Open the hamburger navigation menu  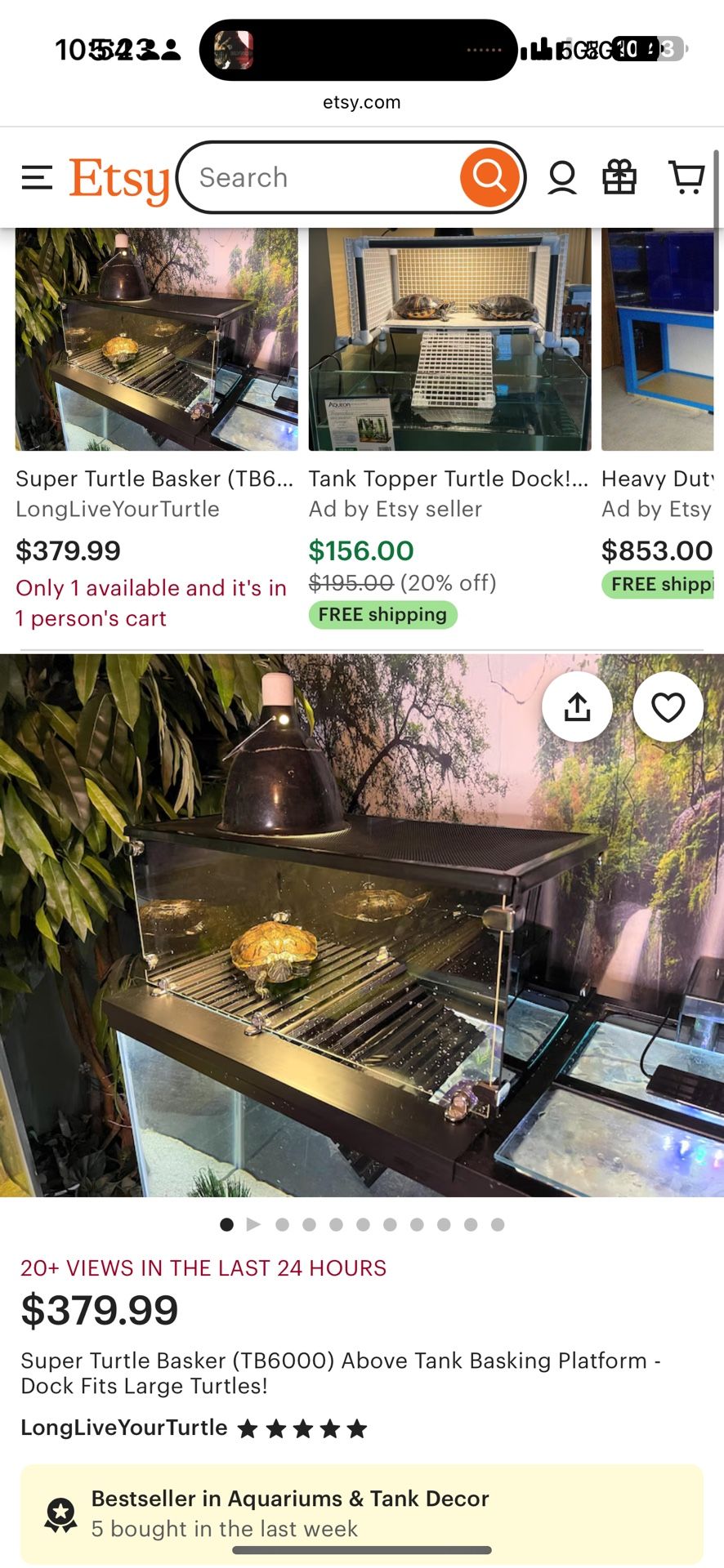(36, 177)
